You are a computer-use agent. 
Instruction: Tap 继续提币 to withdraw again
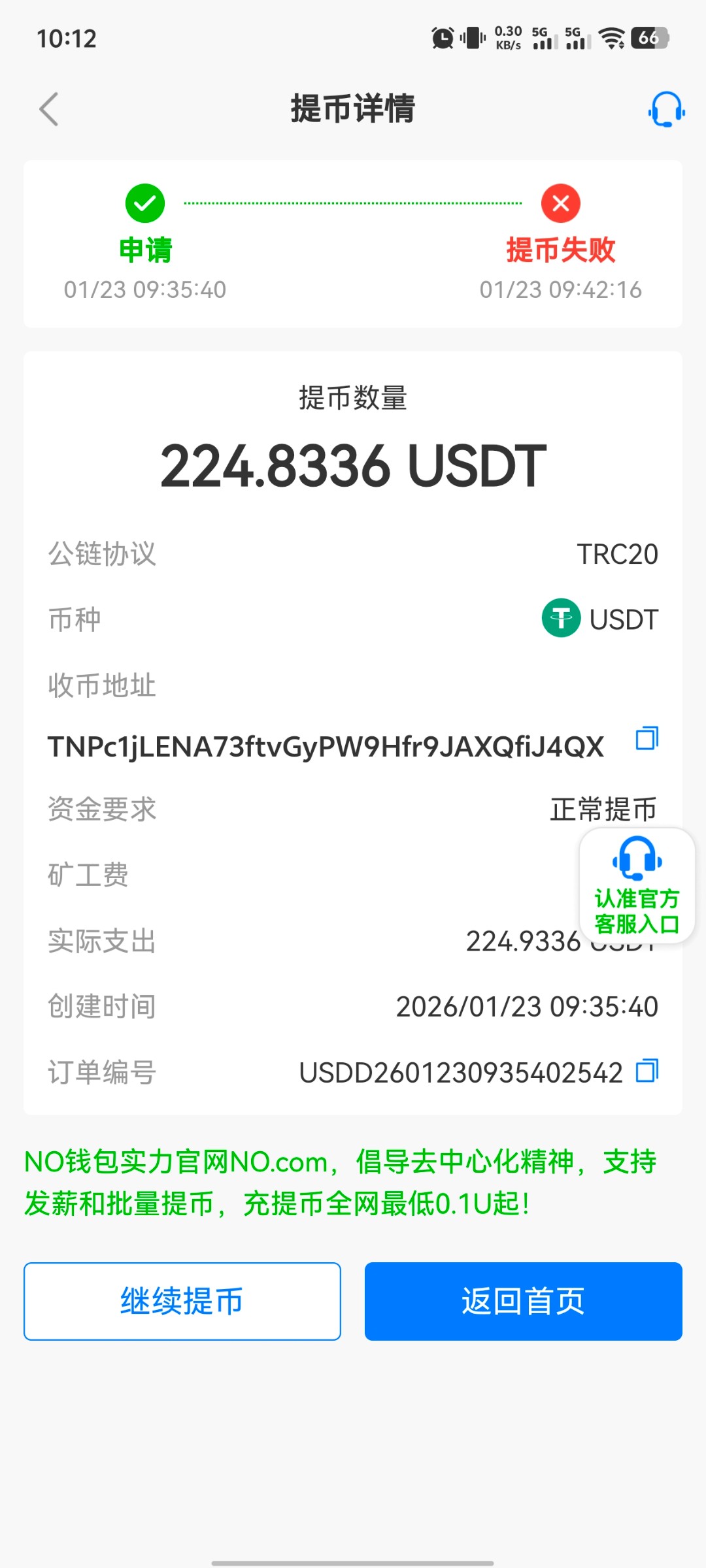[182, 1301]
